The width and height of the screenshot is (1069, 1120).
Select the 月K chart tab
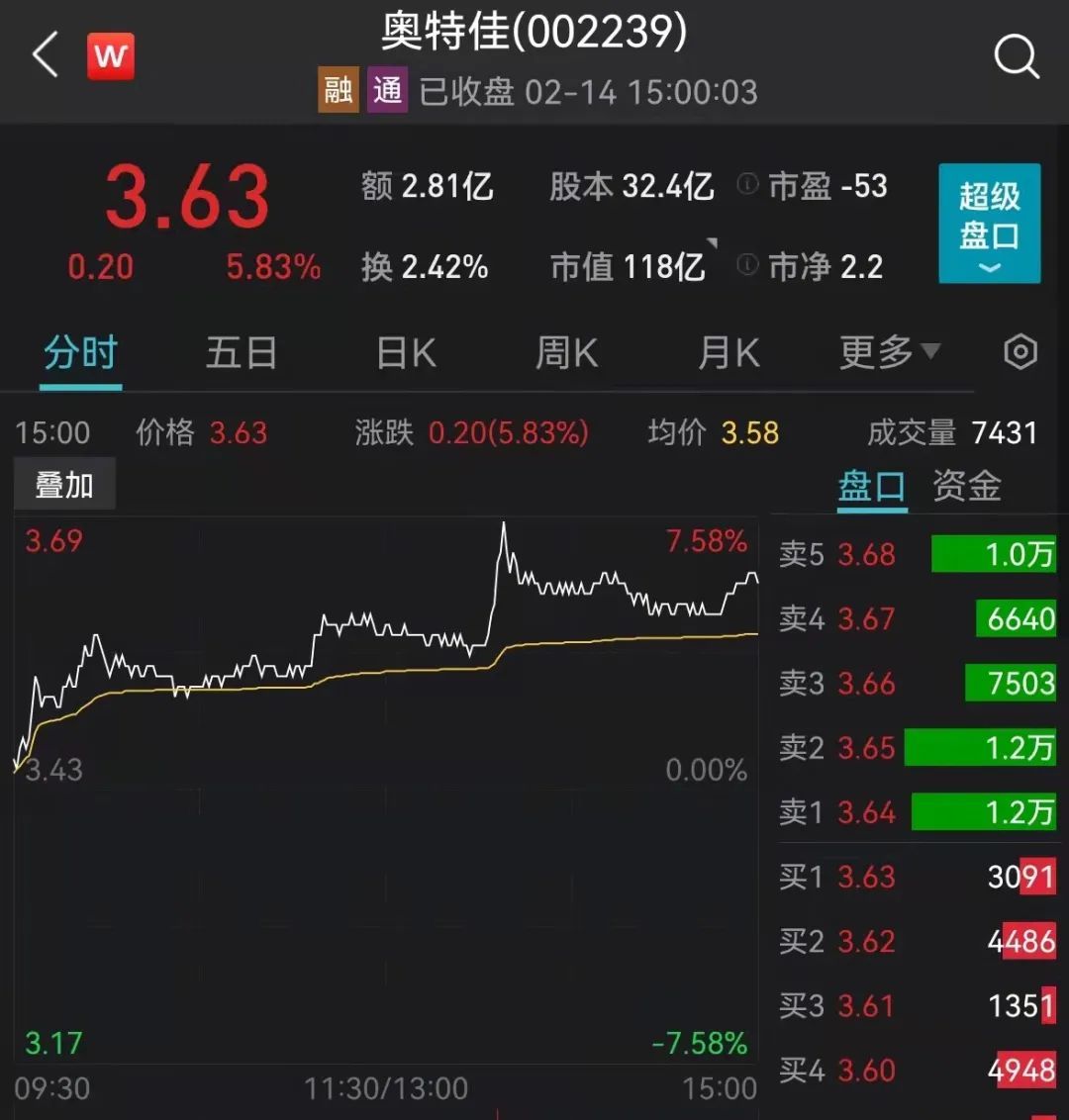729,353
